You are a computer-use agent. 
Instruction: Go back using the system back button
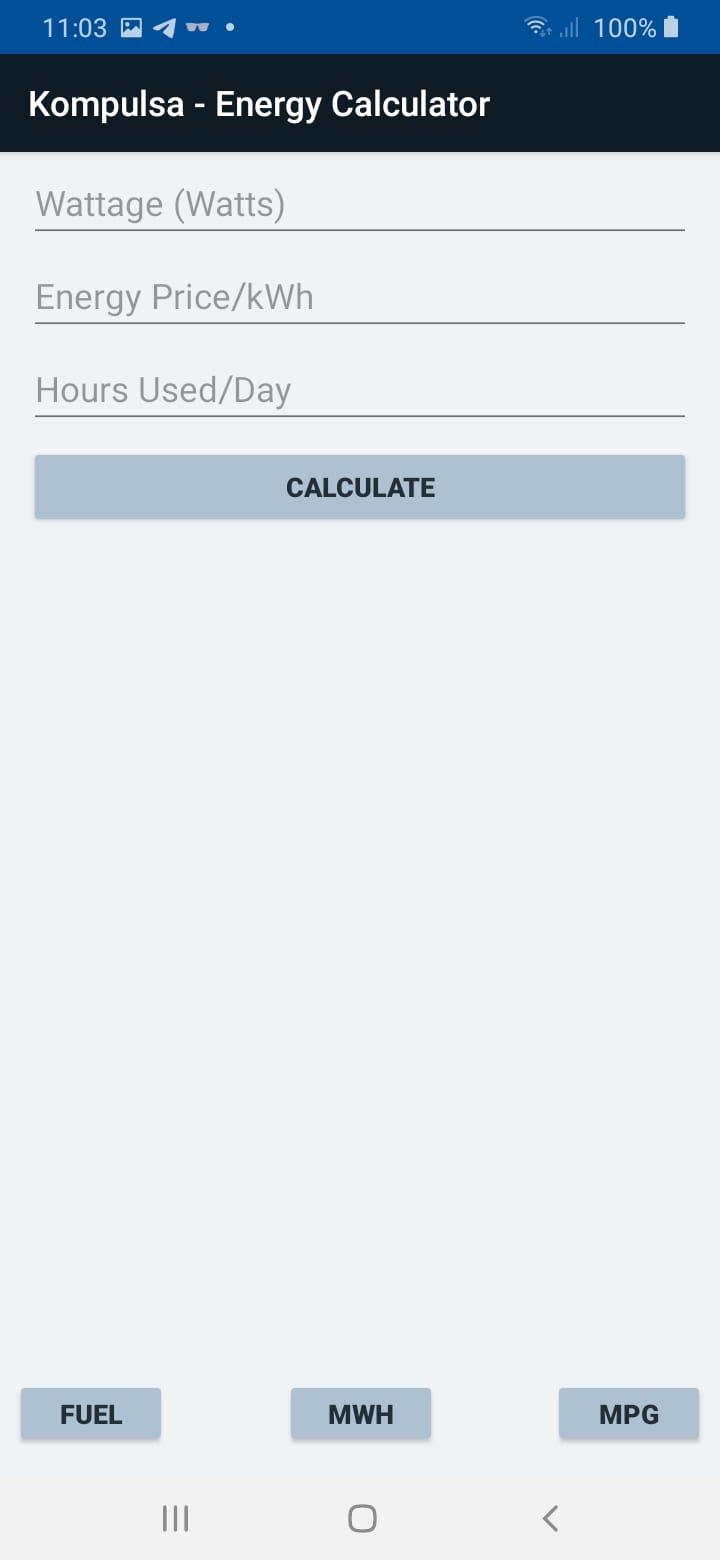tap(549, 1518)
